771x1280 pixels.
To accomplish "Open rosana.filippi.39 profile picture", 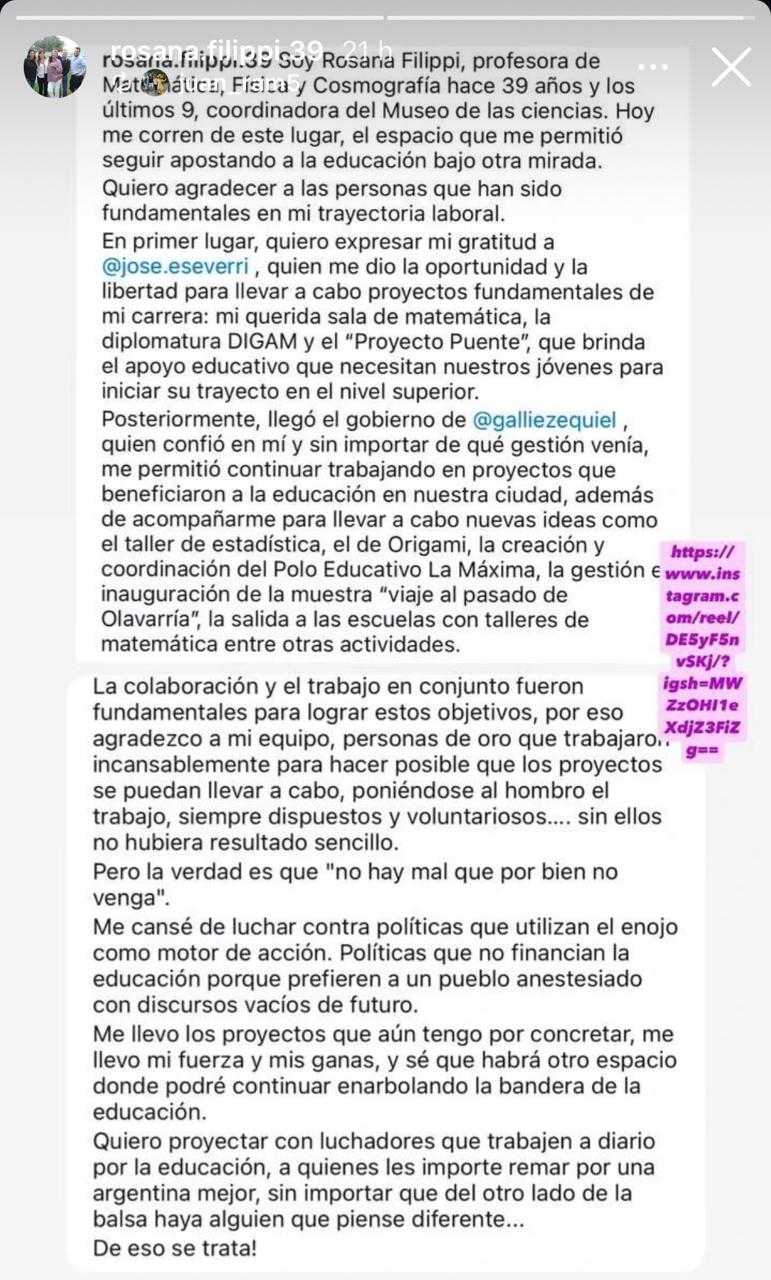I will click(55, 66).
